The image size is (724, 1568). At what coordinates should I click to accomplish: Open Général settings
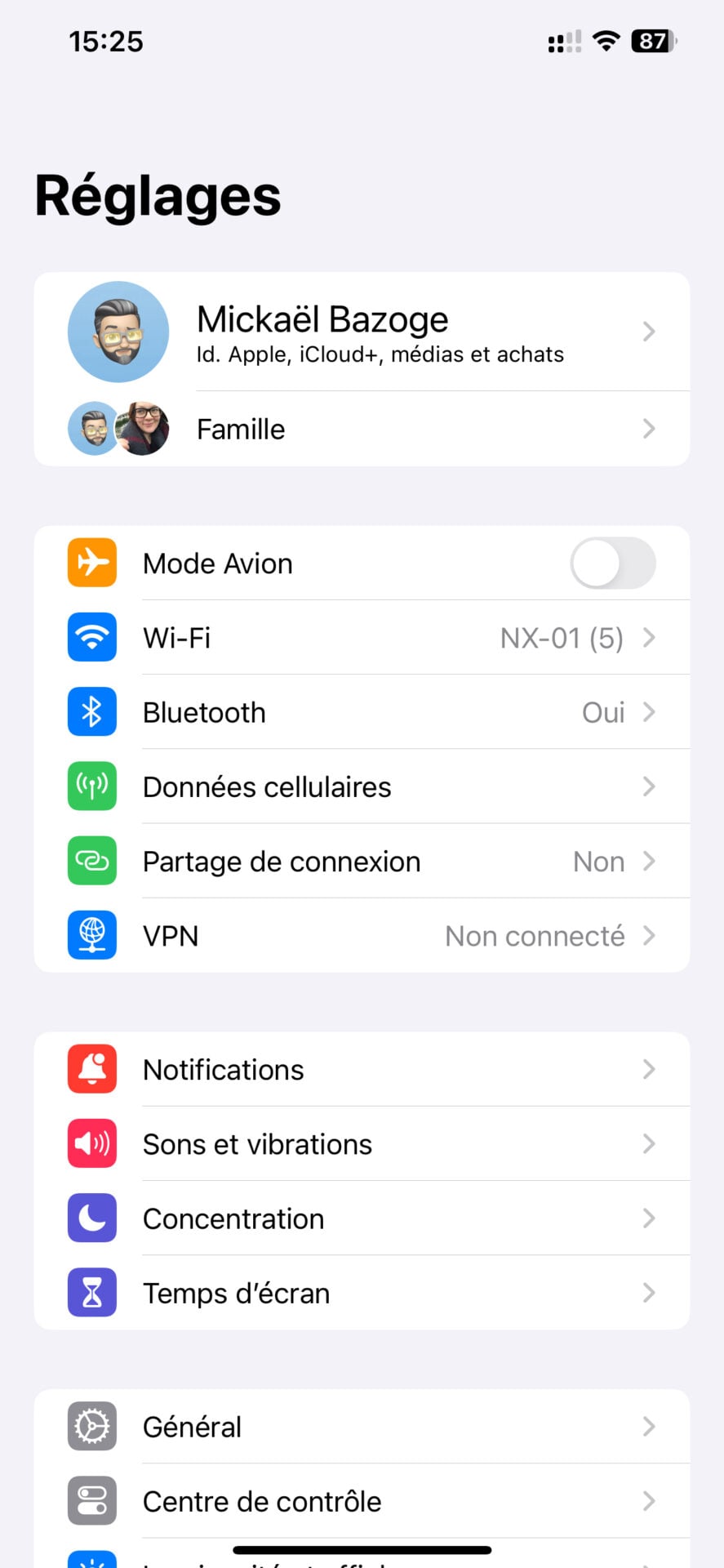pos(362,1427)
